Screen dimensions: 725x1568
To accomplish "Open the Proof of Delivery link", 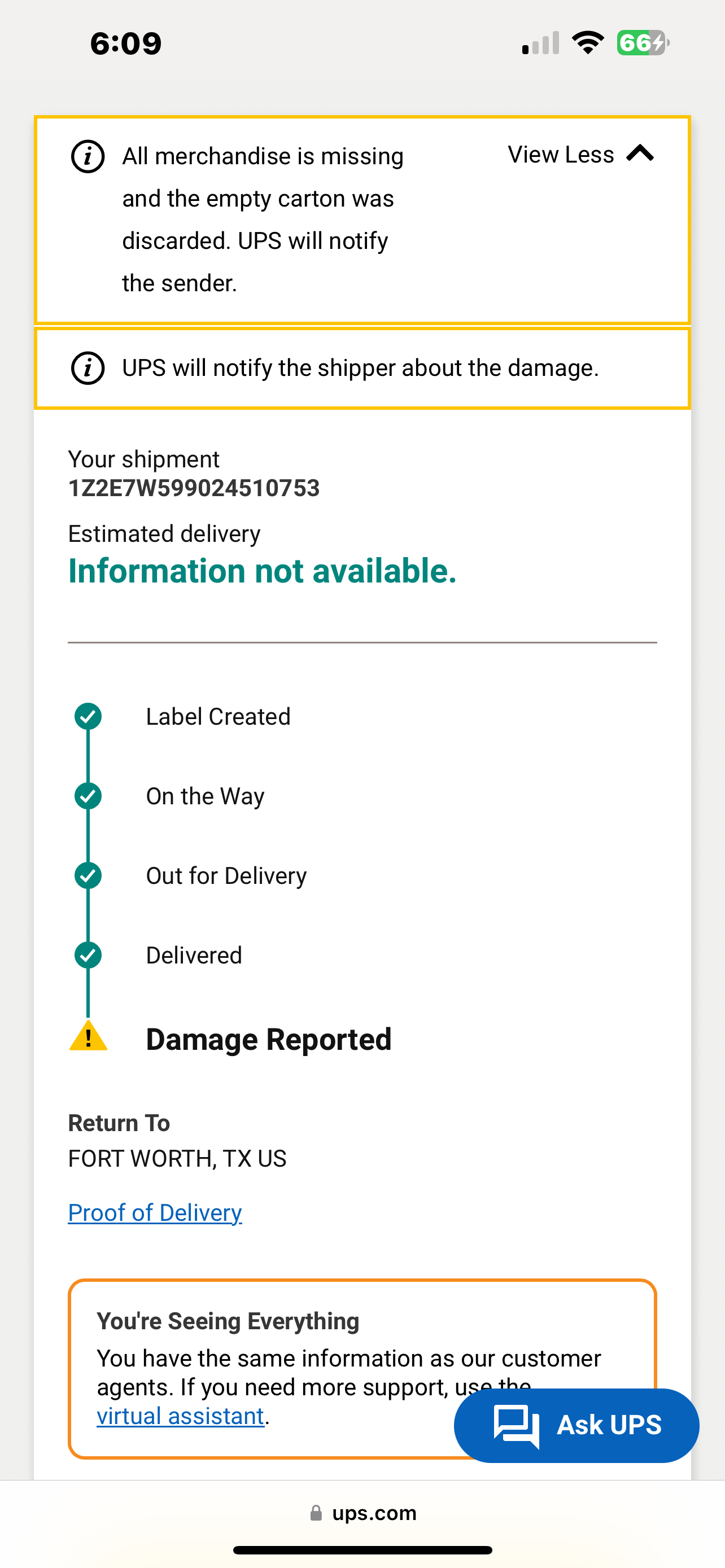I will [x=155, y=1212].
